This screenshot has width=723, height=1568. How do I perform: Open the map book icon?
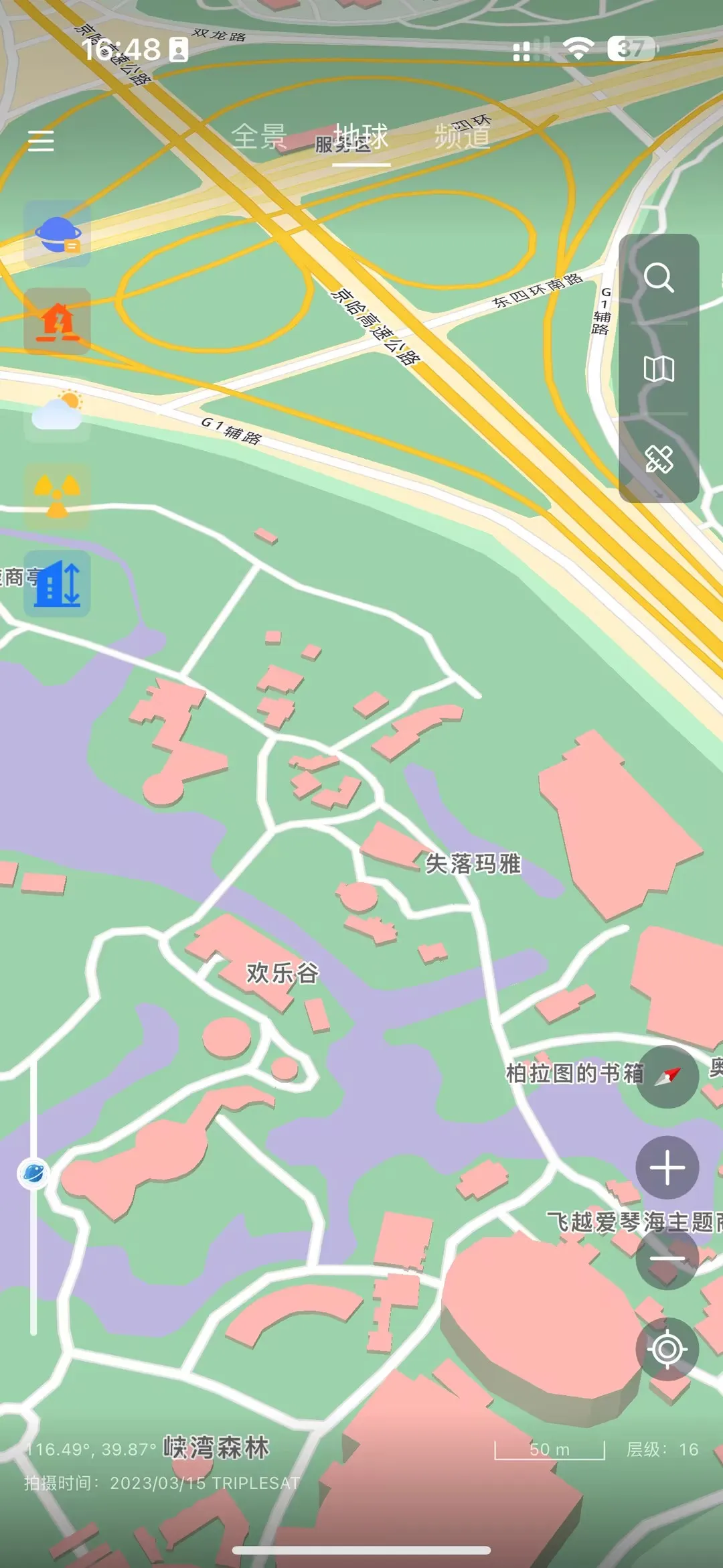(659, 369)
